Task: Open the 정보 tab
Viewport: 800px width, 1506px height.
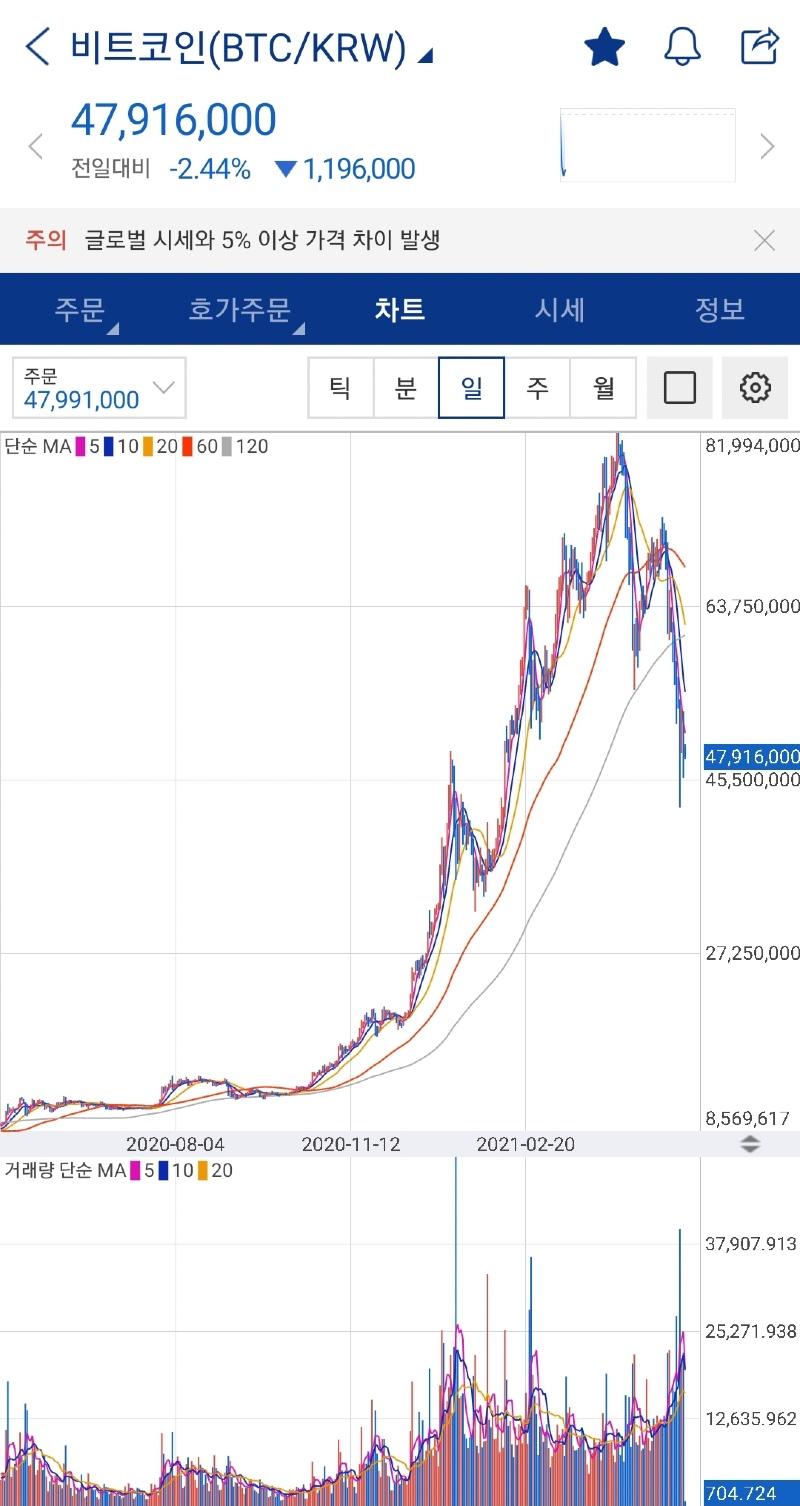Action: 720,309
